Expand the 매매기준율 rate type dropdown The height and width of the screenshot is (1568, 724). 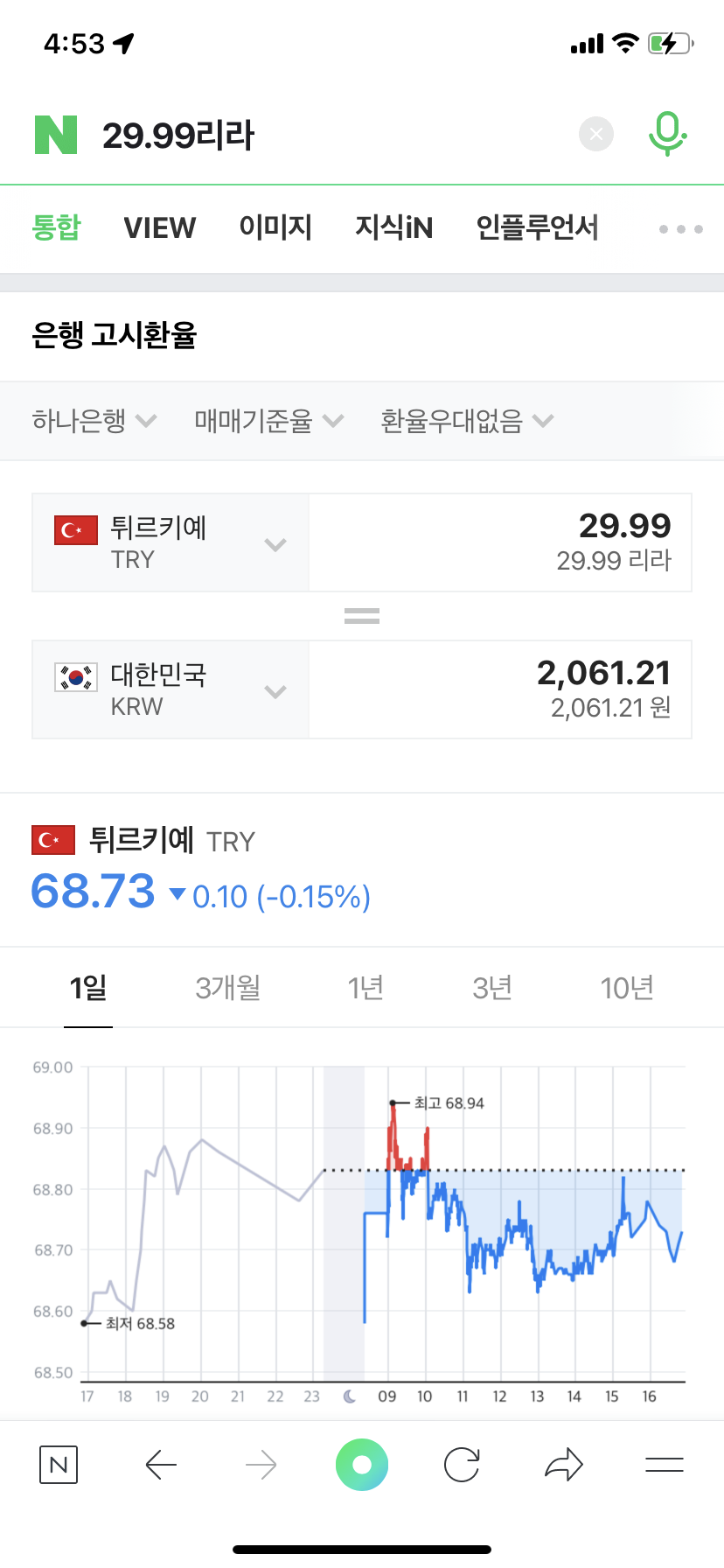click(x=268, y=421)
